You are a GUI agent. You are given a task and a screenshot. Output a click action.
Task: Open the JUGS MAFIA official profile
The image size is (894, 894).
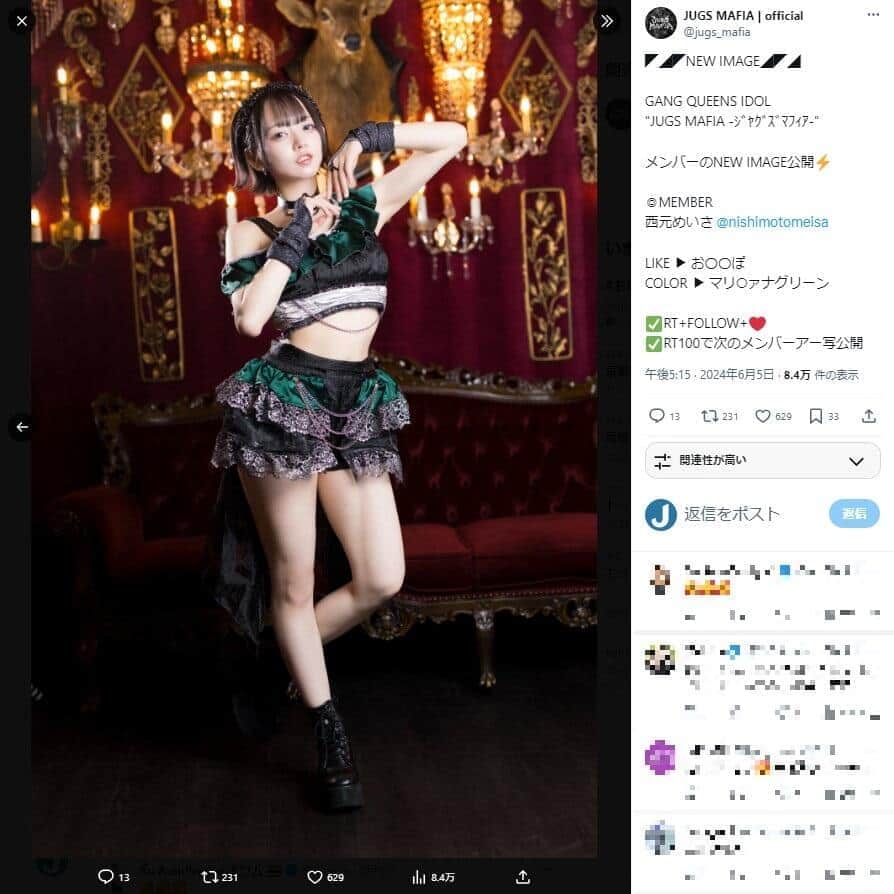coord(736,16)
